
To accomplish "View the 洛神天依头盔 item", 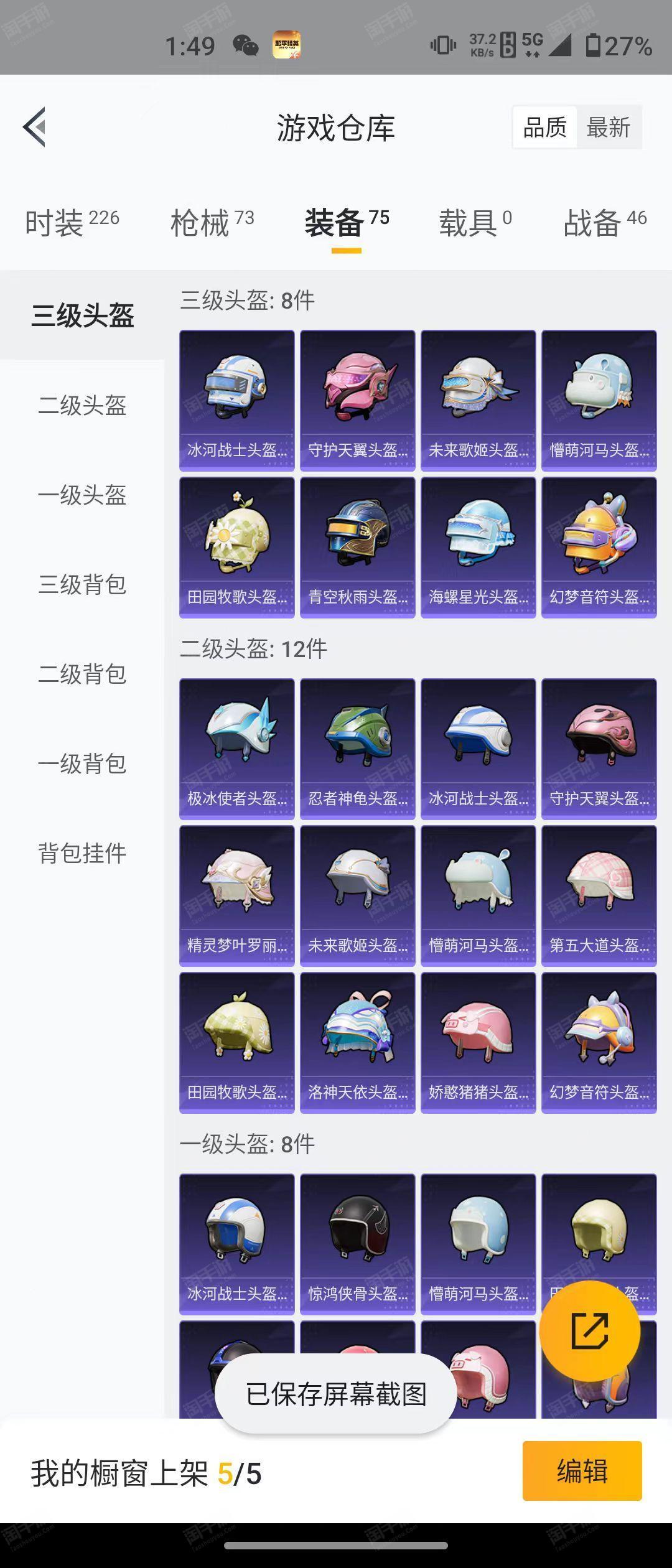I will click(x=357, y=1042).
